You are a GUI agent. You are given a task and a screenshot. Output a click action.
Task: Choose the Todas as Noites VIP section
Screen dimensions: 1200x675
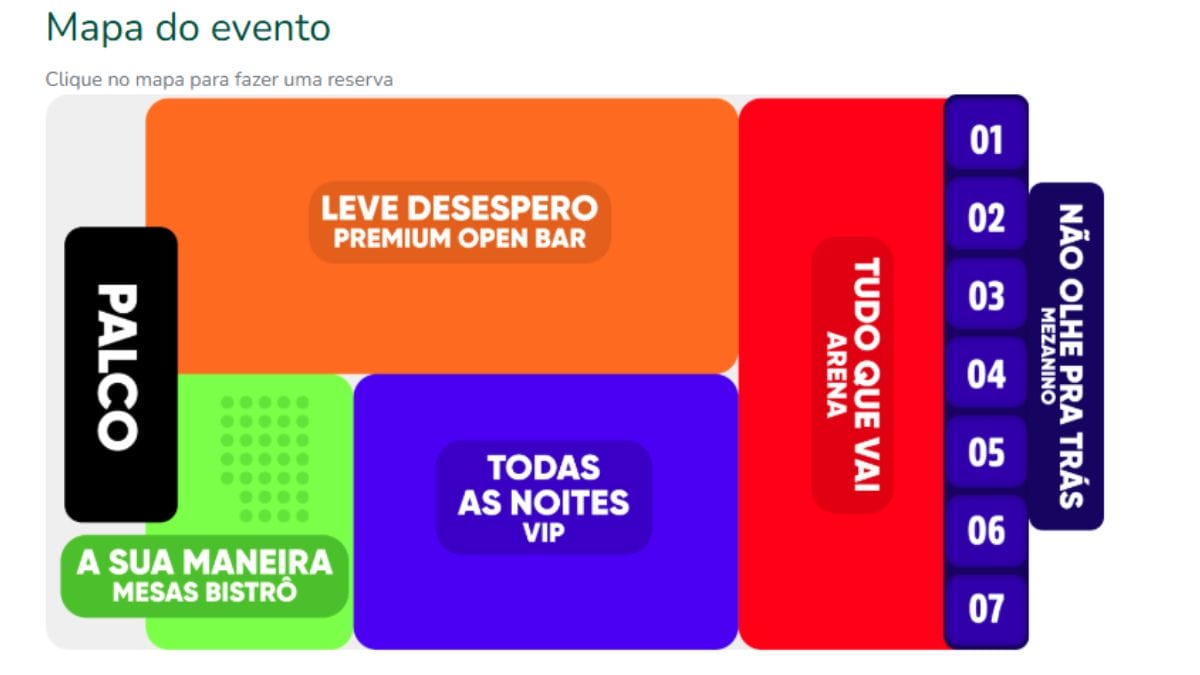(x=544, y=497)
